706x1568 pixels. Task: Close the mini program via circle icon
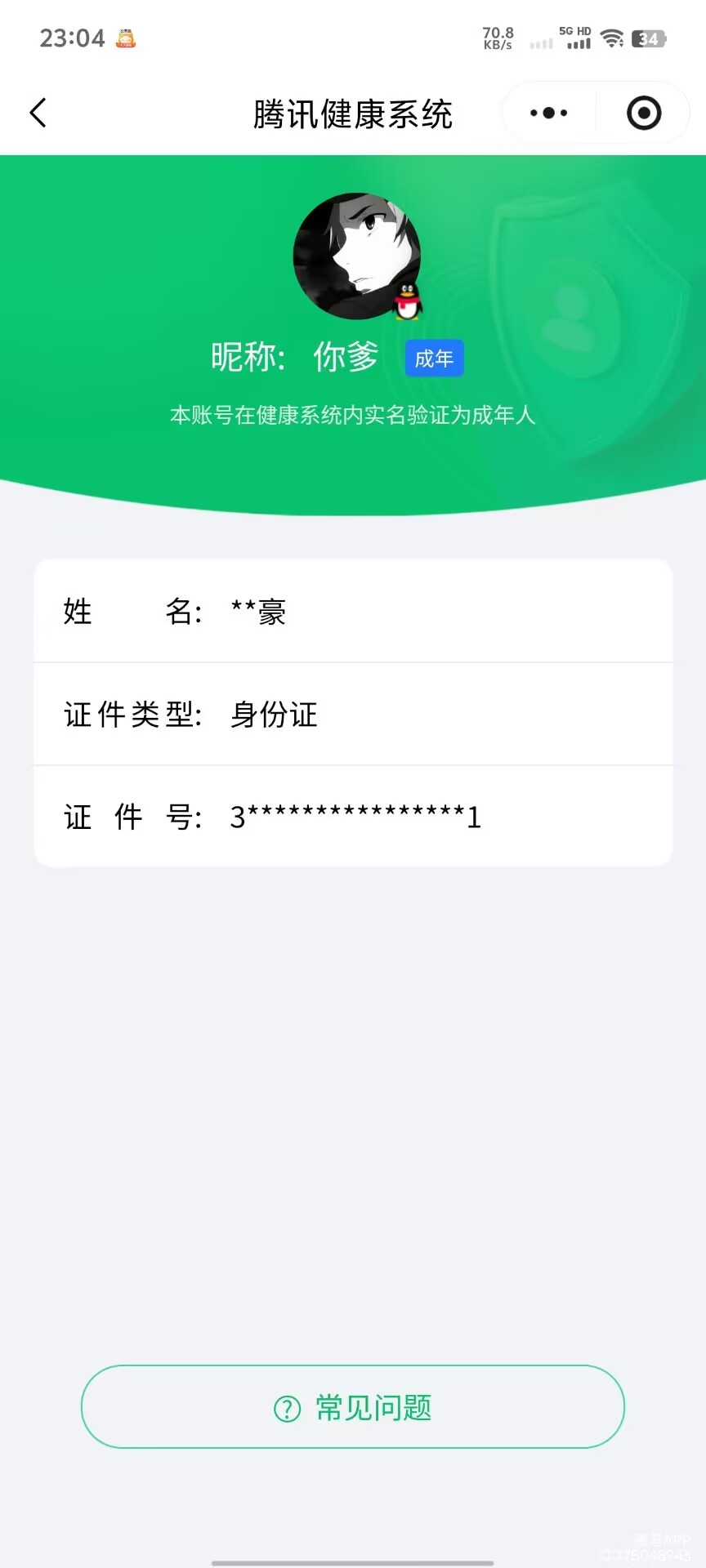tap(644, 113)
